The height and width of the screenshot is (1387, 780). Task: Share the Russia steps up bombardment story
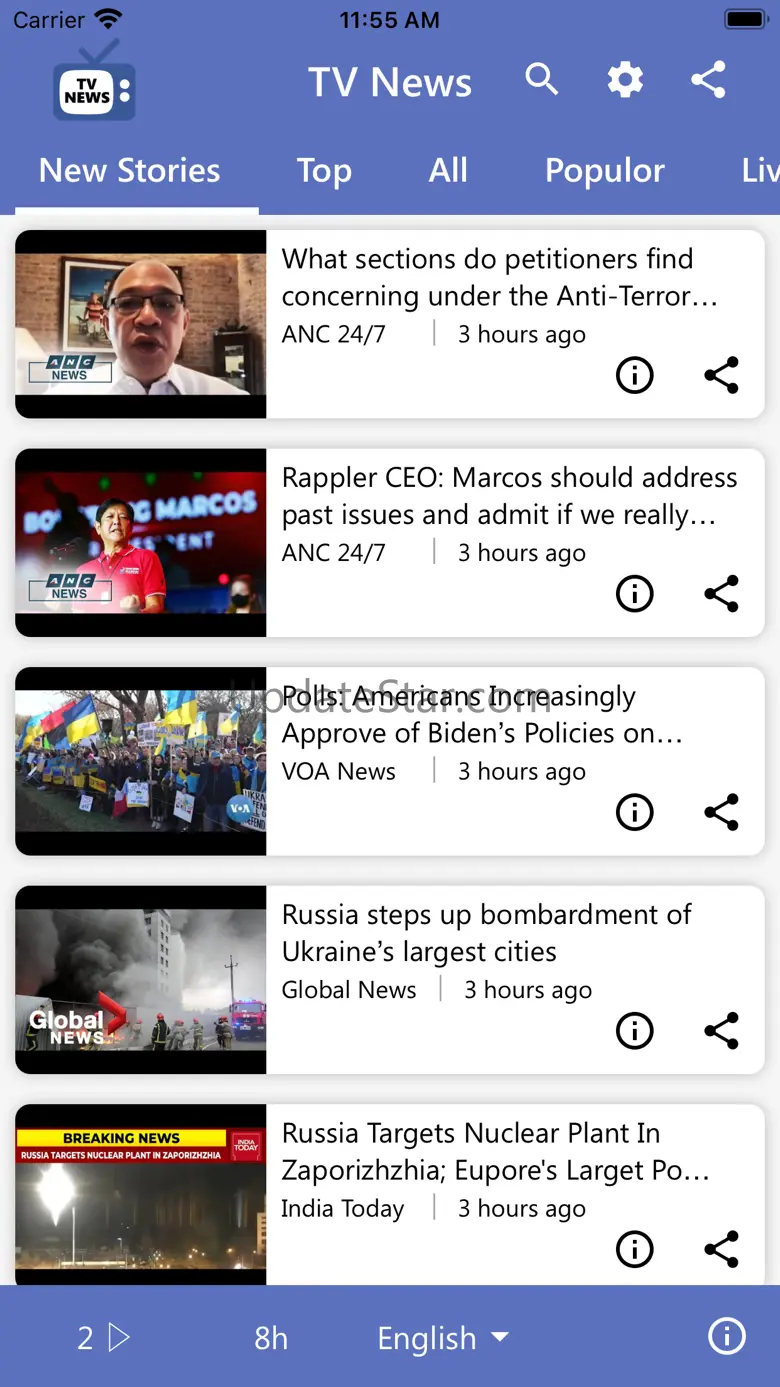pyautogui.click(x=721, y=1031)
